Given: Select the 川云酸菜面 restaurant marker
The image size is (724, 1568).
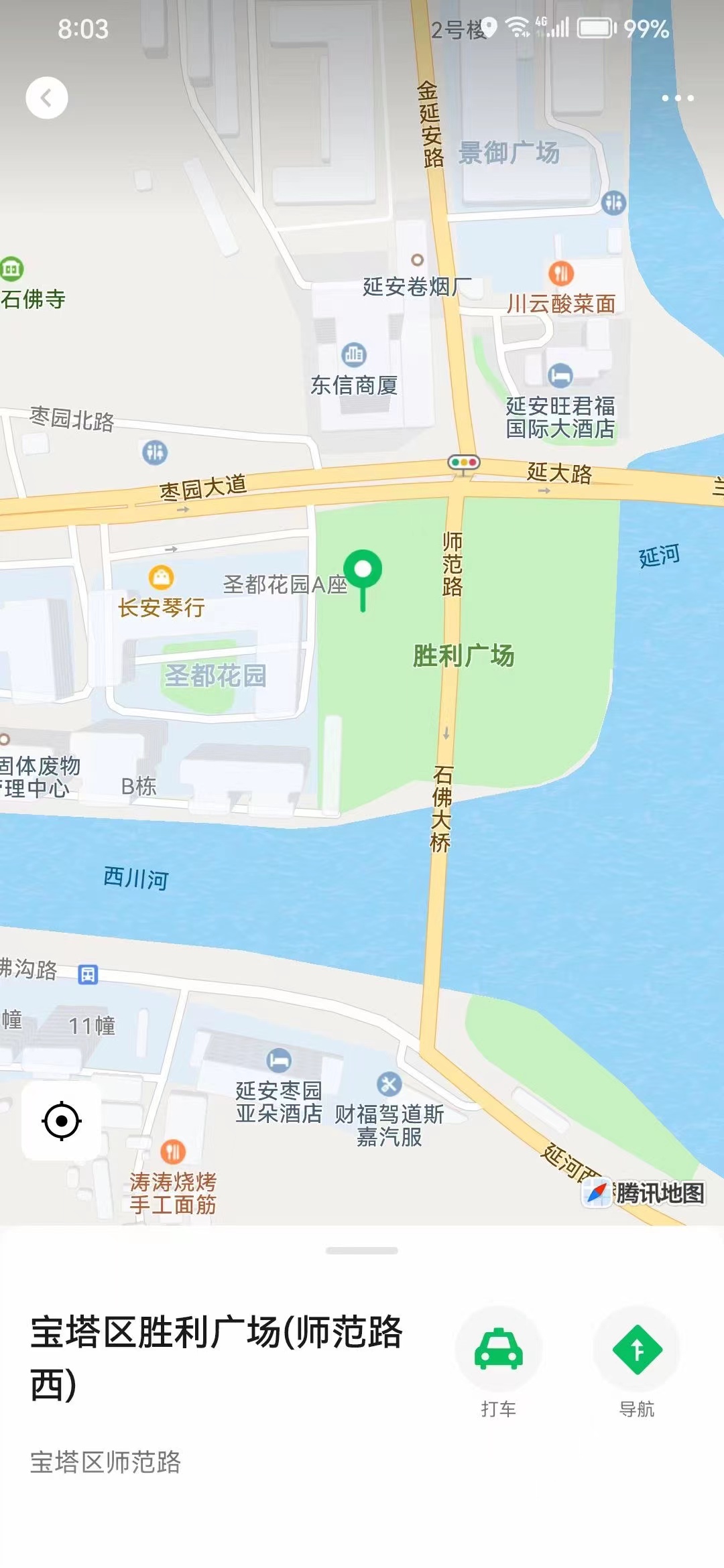Looking at the screenshot, I should [561, 273].
